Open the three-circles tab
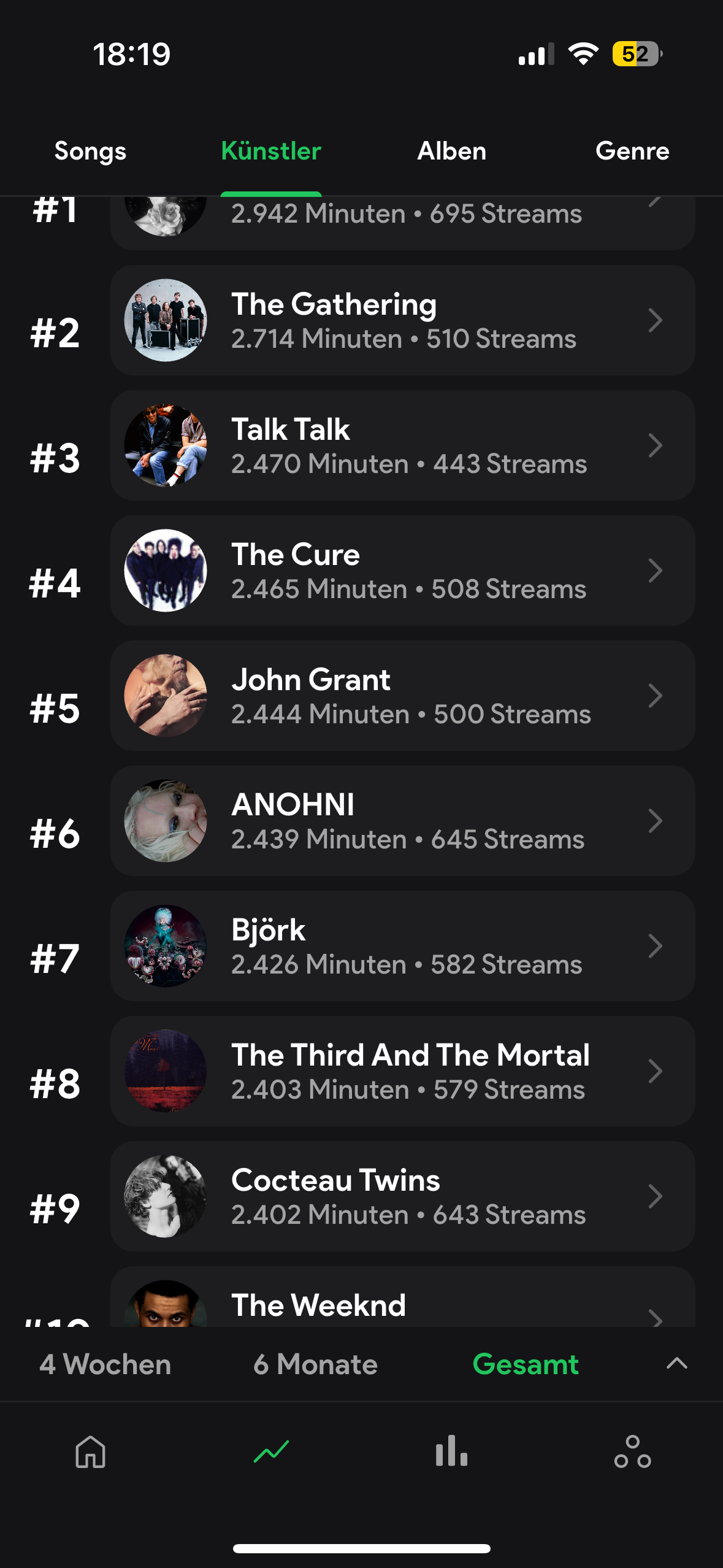Viewport: 723px width, 1568px height. coord(632,1451)
